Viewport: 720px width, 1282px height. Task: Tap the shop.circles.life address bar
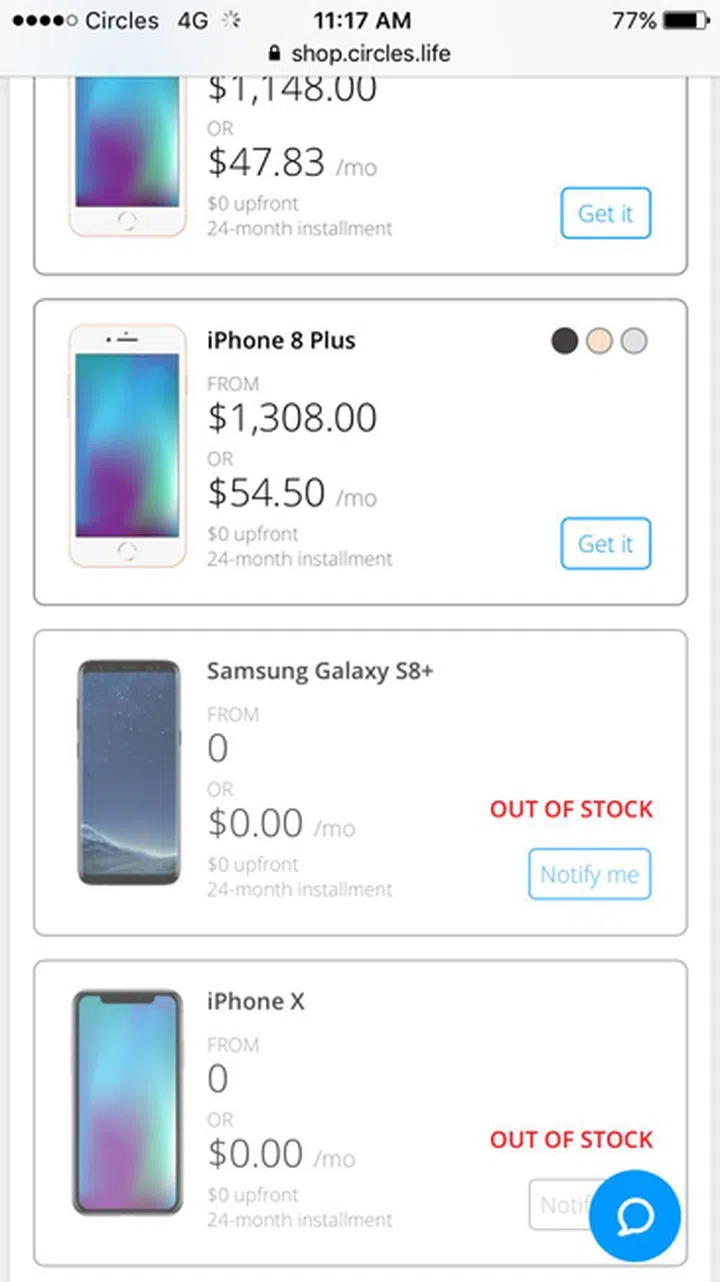pos(360,53)
